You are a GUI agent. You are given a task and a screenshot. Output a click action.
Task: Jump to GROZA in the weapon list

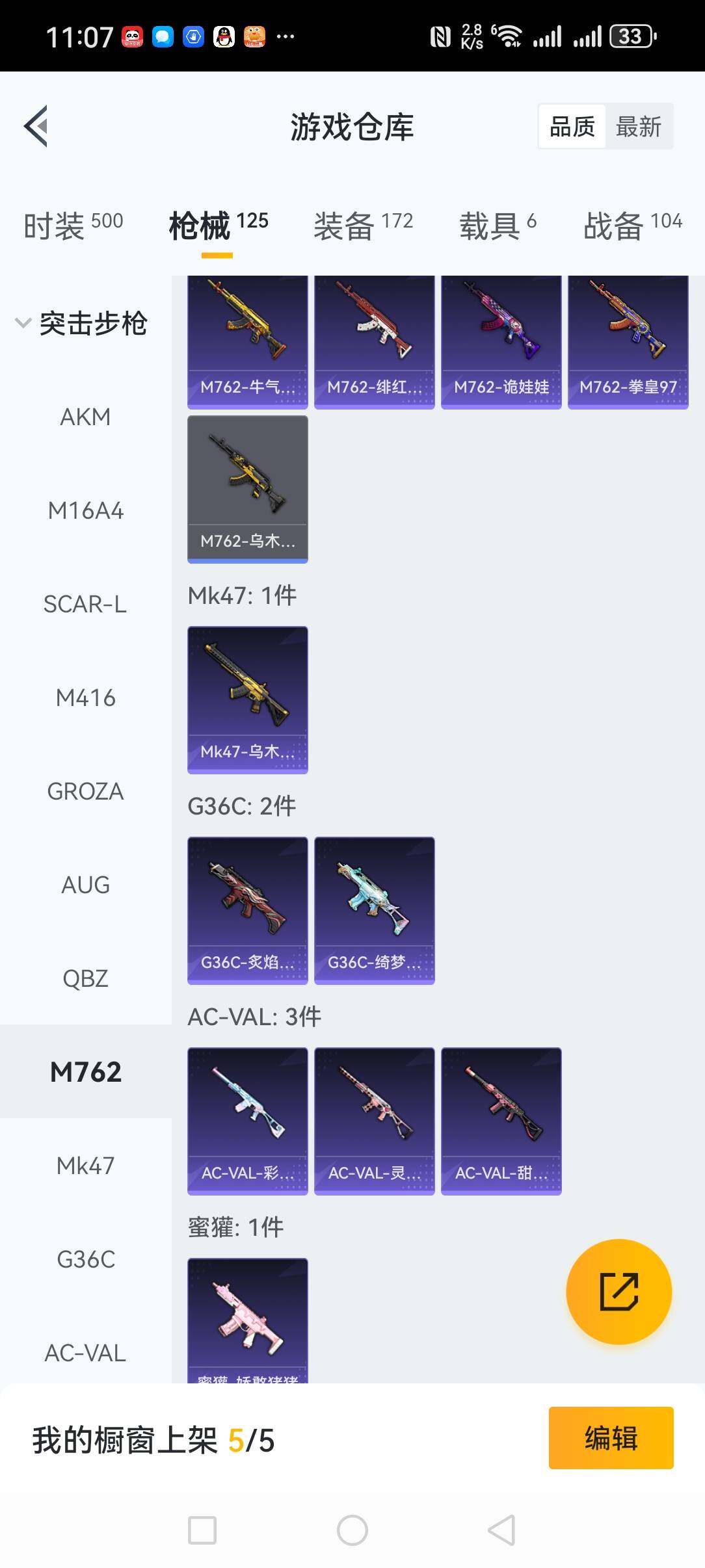(x=85, y=791)
